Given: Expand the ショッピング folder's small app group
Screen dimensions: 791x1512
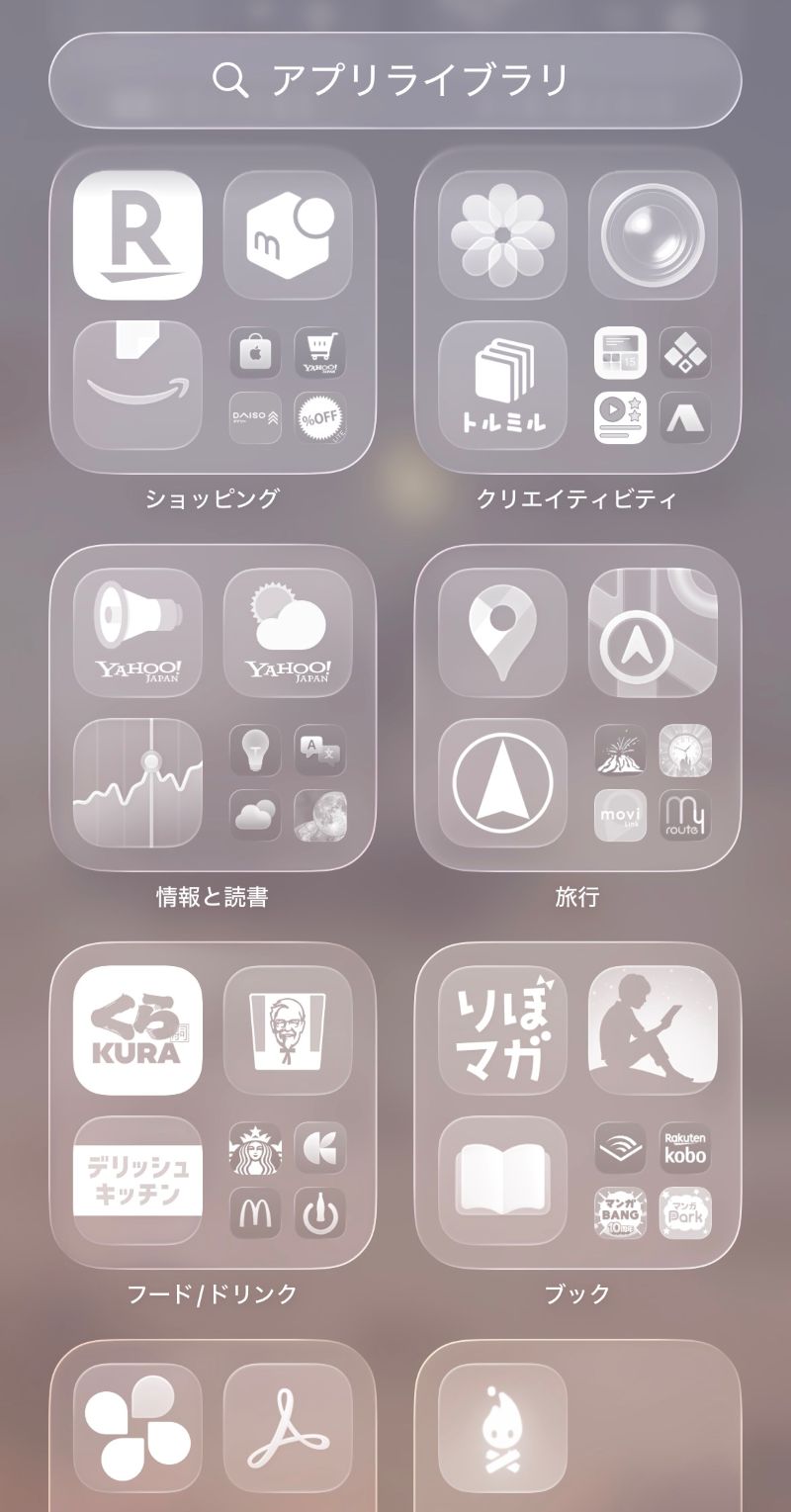Looking at the screenshot, I should pos(288,385).
